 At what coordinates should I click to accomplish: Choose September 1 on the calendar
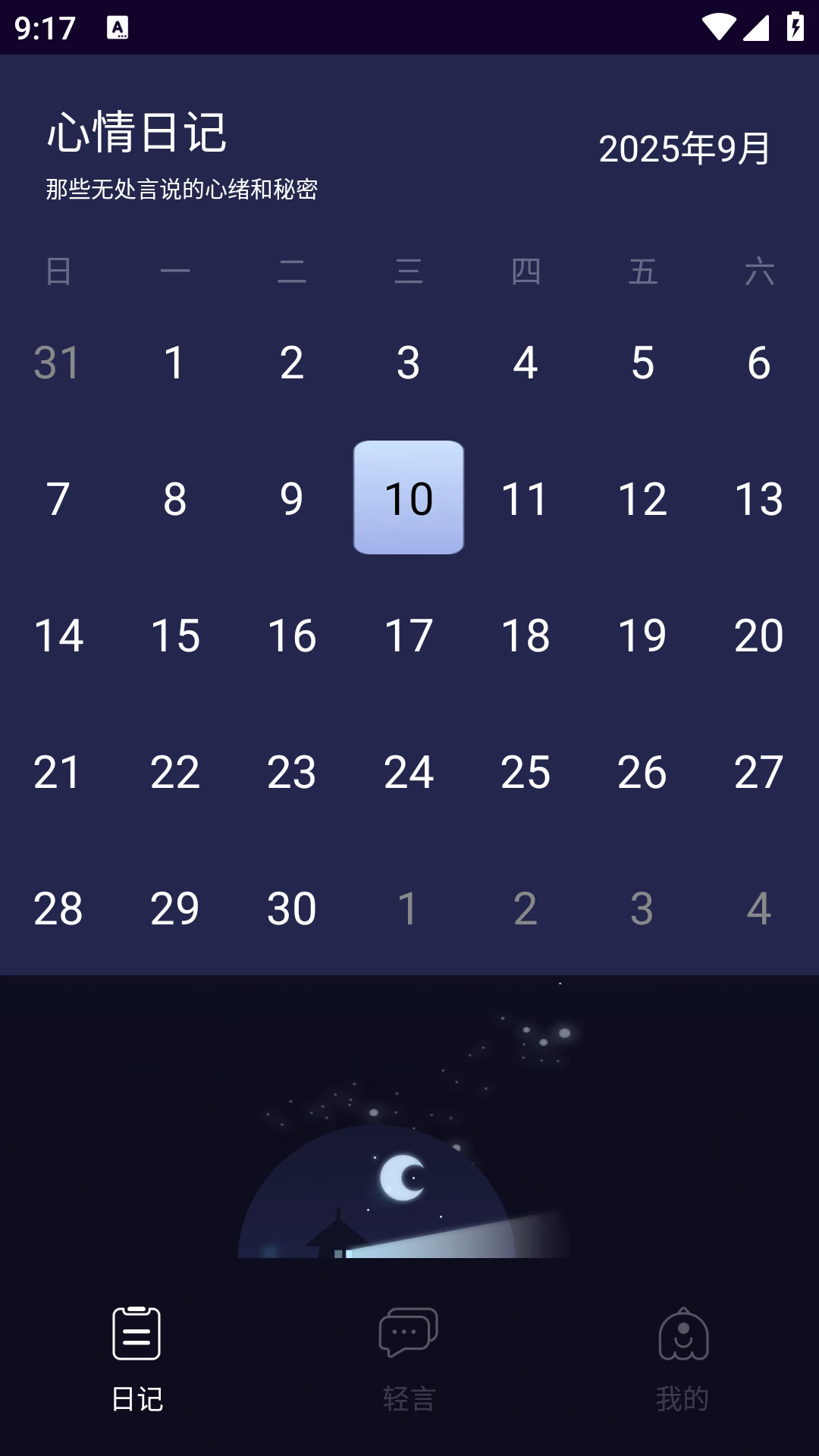tap(175, 362)
